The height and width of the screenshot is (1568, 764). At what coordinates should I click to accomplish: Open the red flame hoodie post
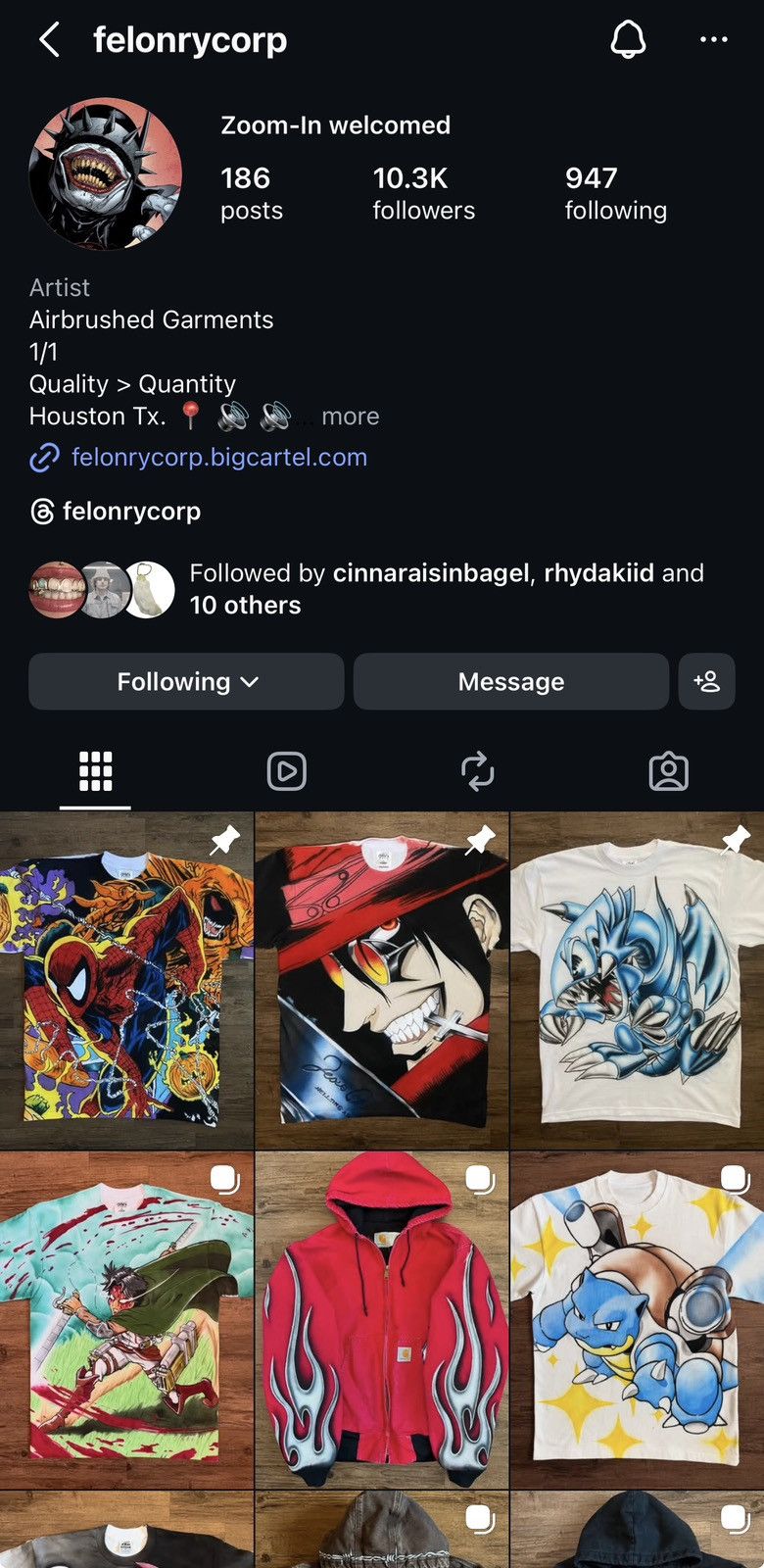tap(382, 1320)
